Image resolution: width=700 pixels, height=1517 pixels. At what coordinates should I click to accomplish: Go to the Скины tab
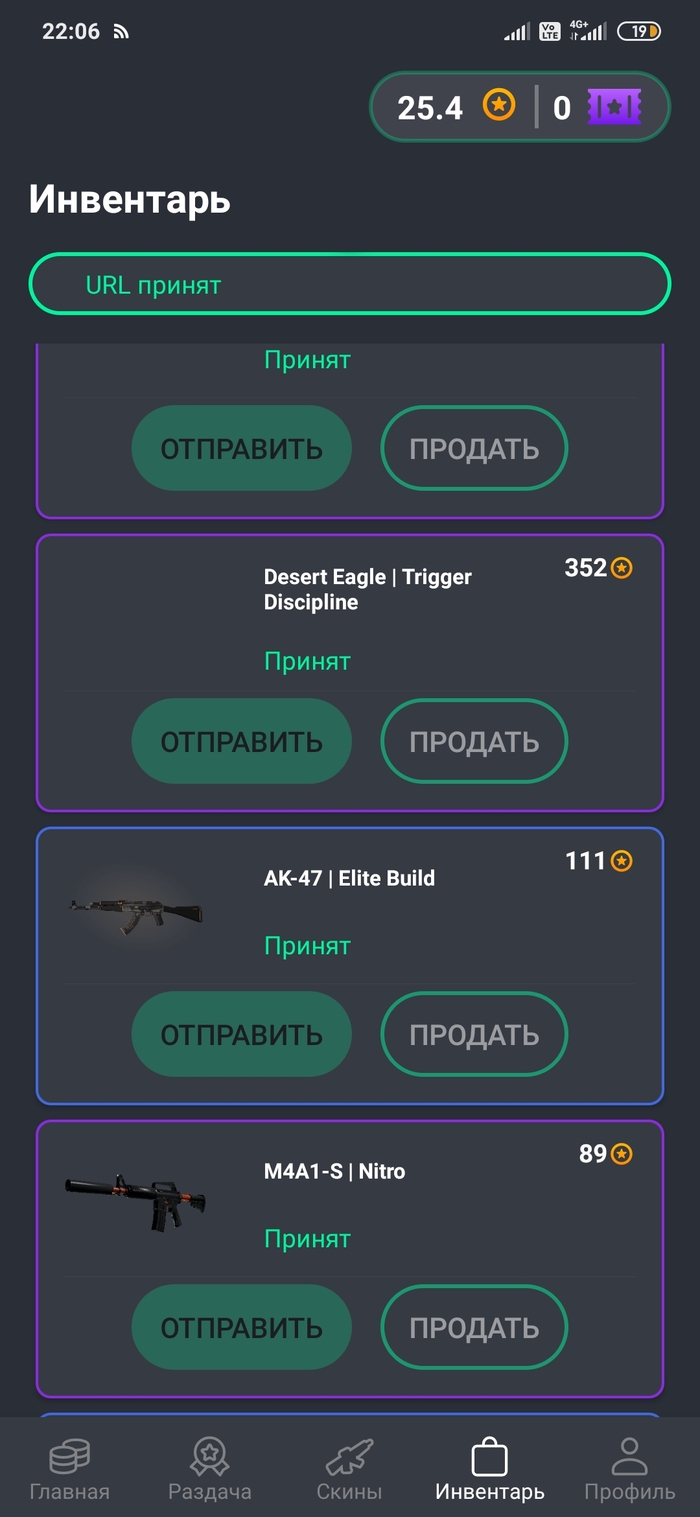pyautogui.click(x=349, y=1469)
